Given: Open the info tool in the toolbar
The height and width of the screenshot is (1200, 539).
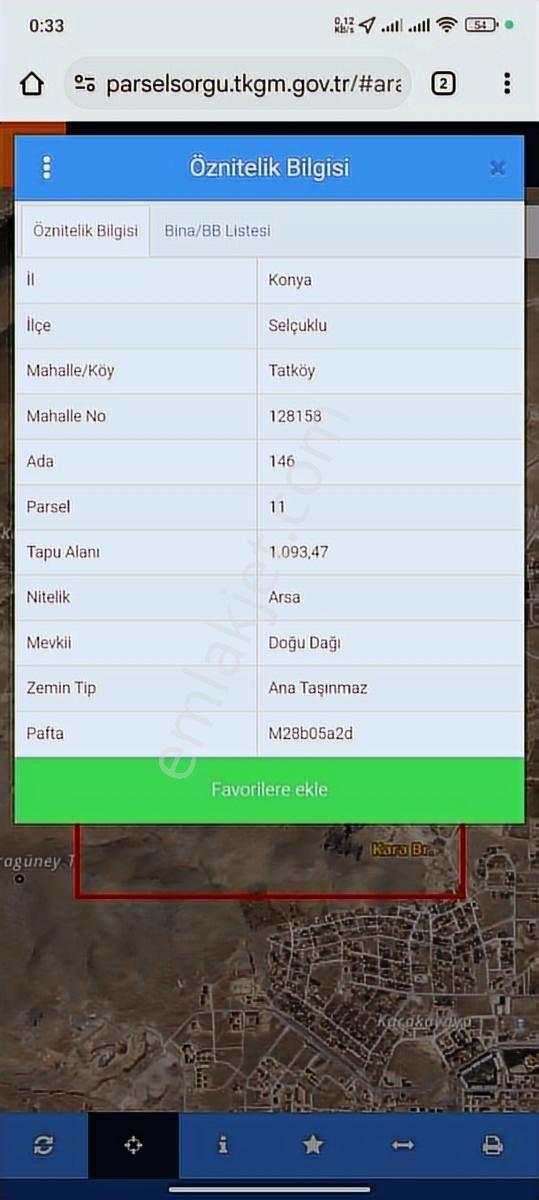Looking at the screenshot, I should pyautogui.click(x=223, y=1146).
